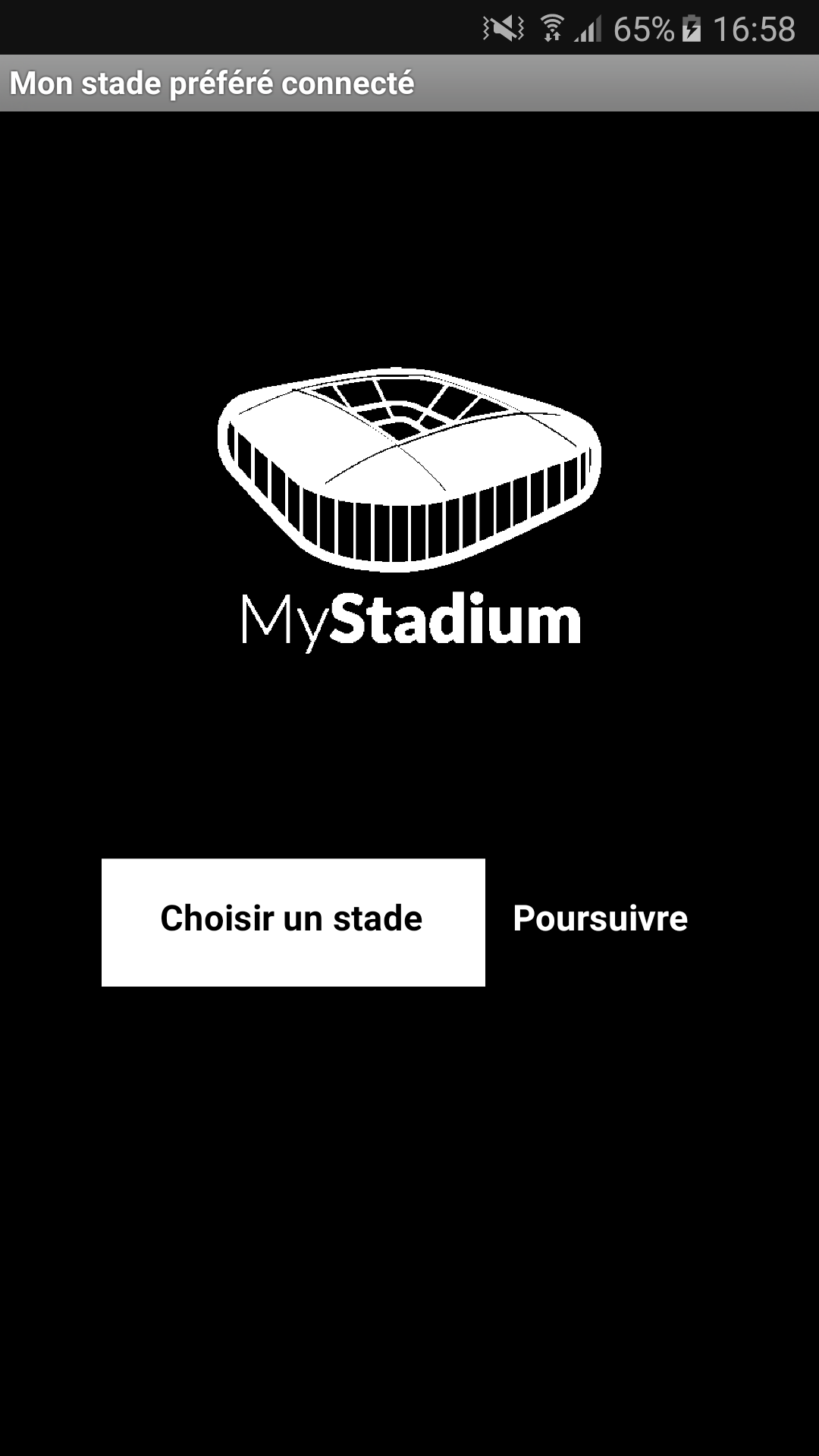Tap the Choisir un stade button
The width and height of the screenshot is (819, 1456).
tap(293, 921)
